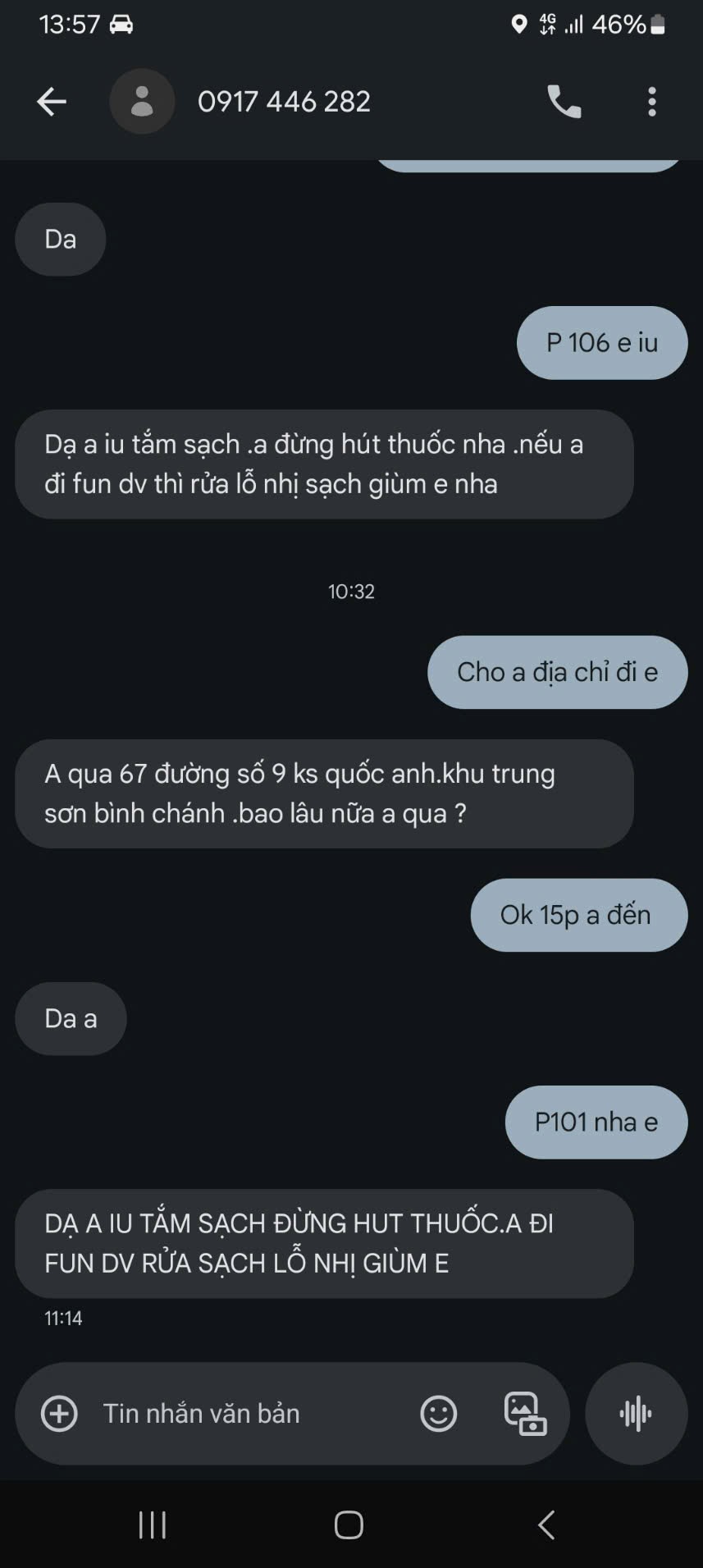The height and width of the screenshot is (1568, 703).
Task: Open the emoji picker
Action: pos(439,1414)
